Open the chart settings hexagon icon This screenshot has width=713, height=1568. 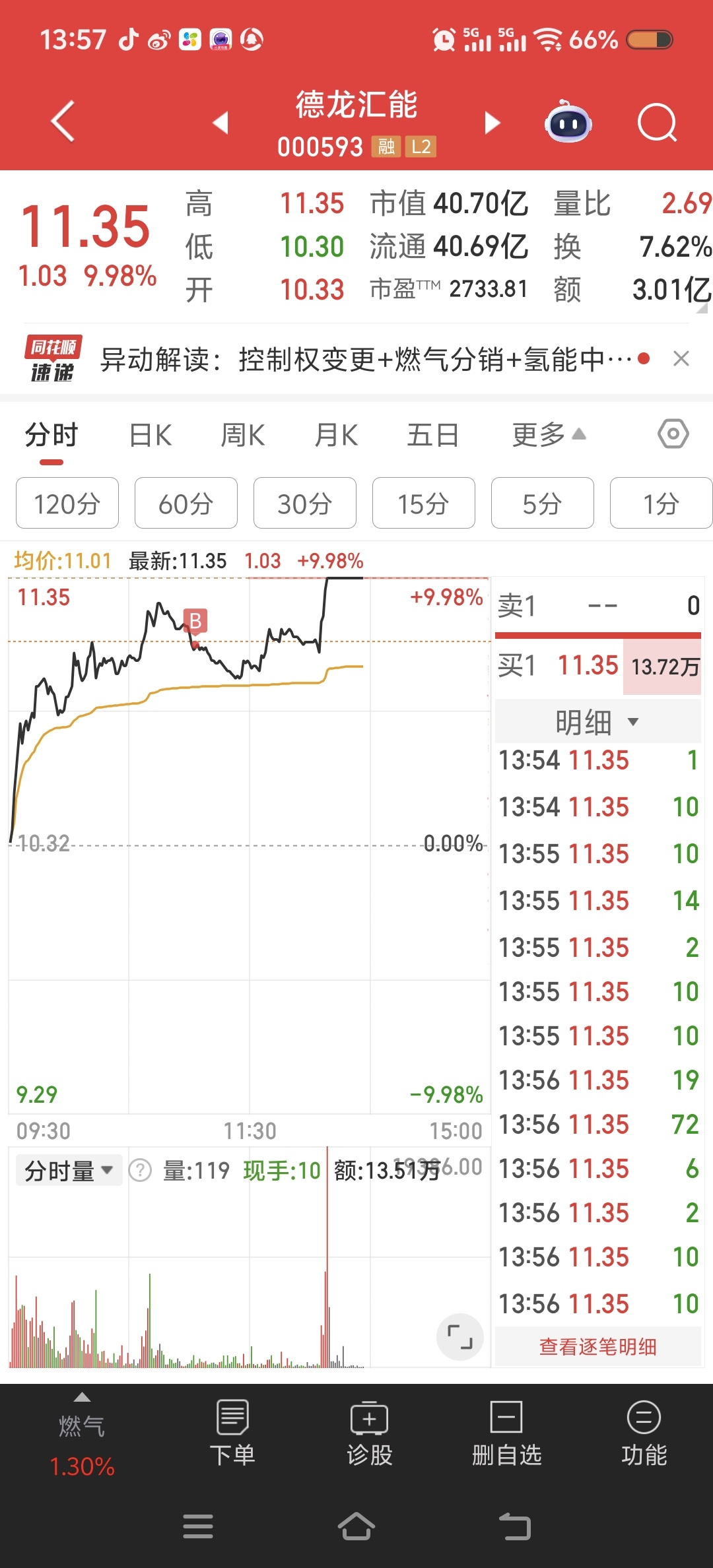[673, 434]
